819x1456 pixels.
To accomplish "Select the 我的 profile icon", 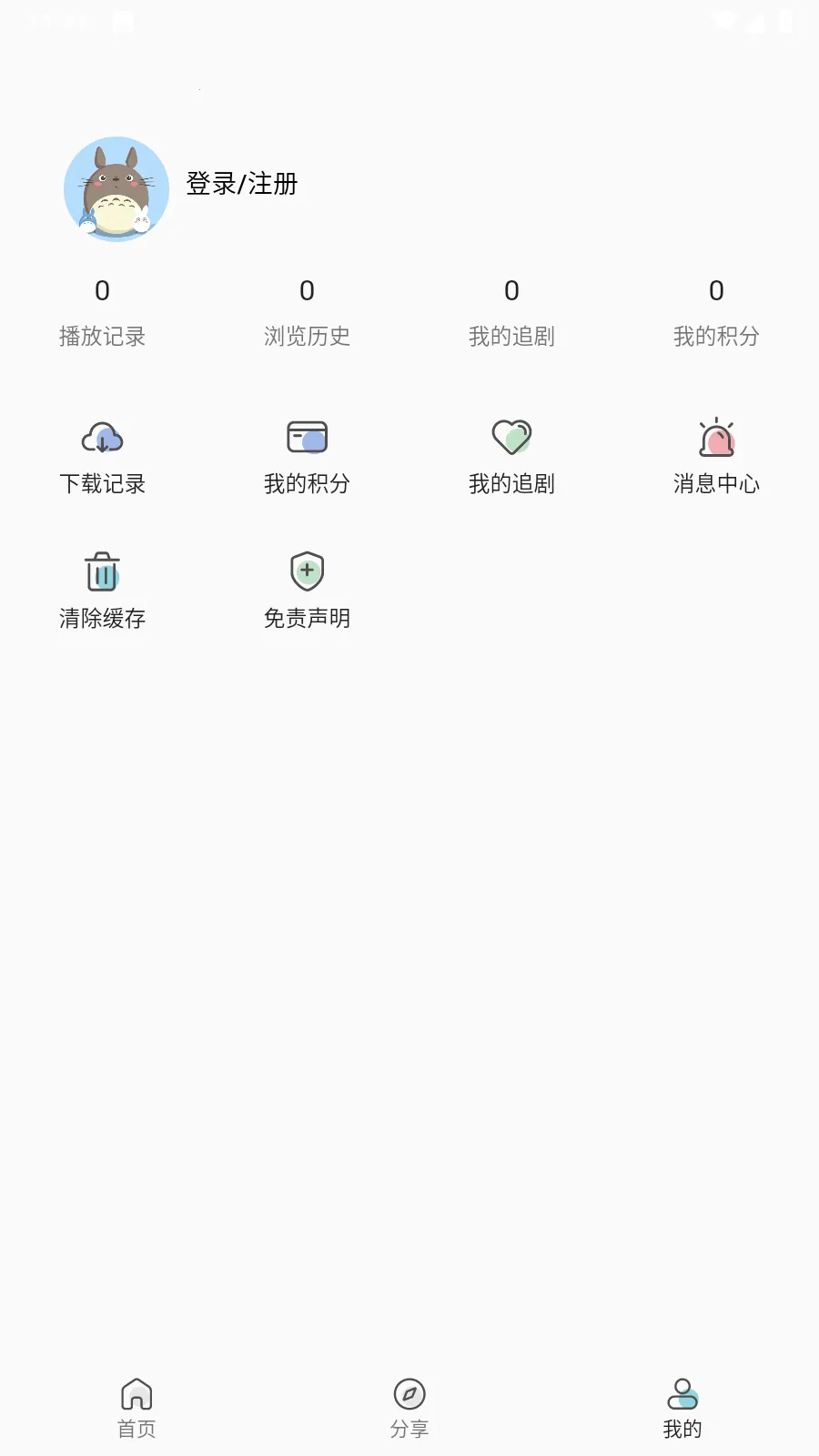I will coord(682,1394).
